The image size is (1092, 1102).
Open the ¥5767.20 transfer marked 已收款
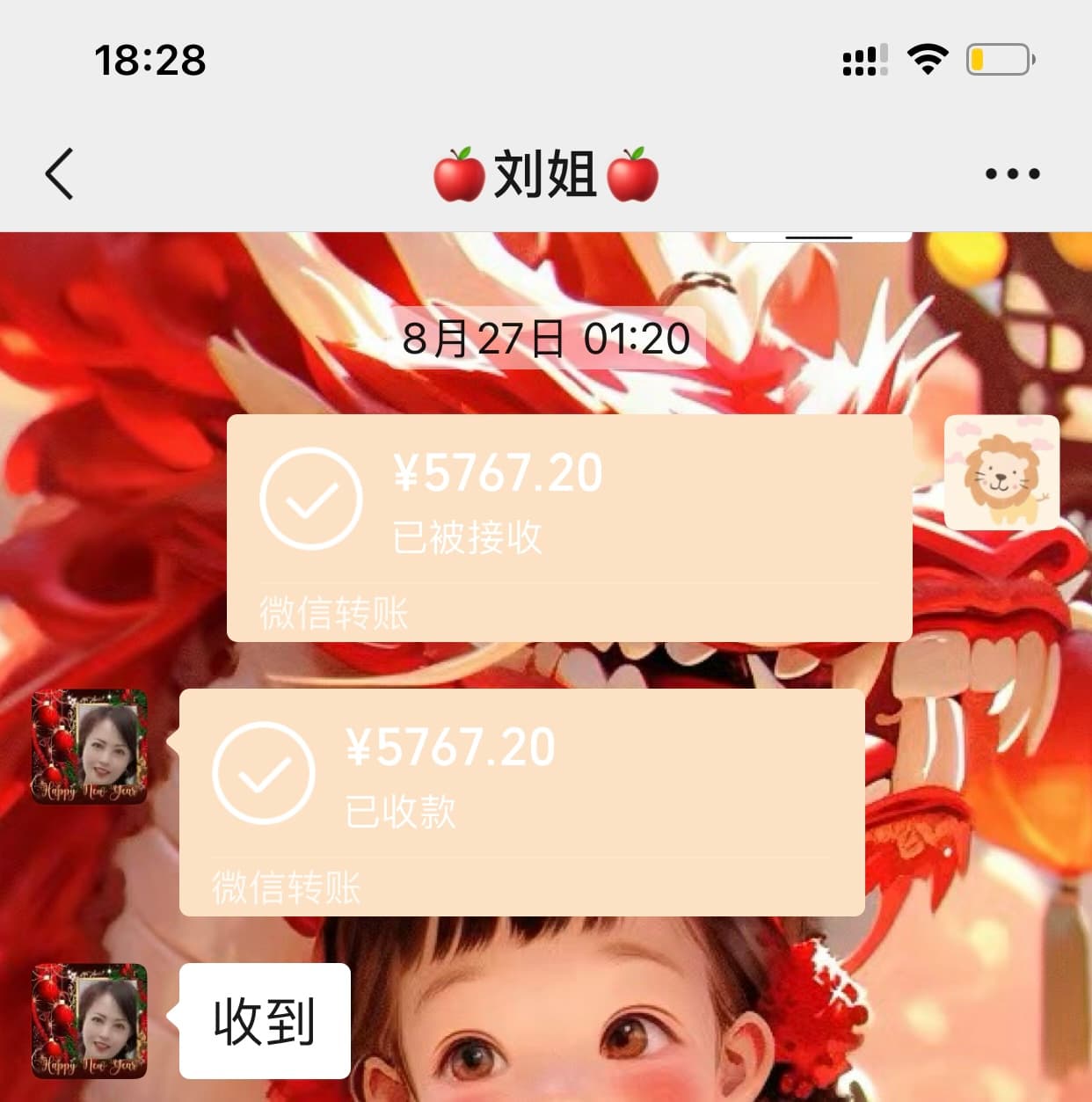(x=521, y=801)
